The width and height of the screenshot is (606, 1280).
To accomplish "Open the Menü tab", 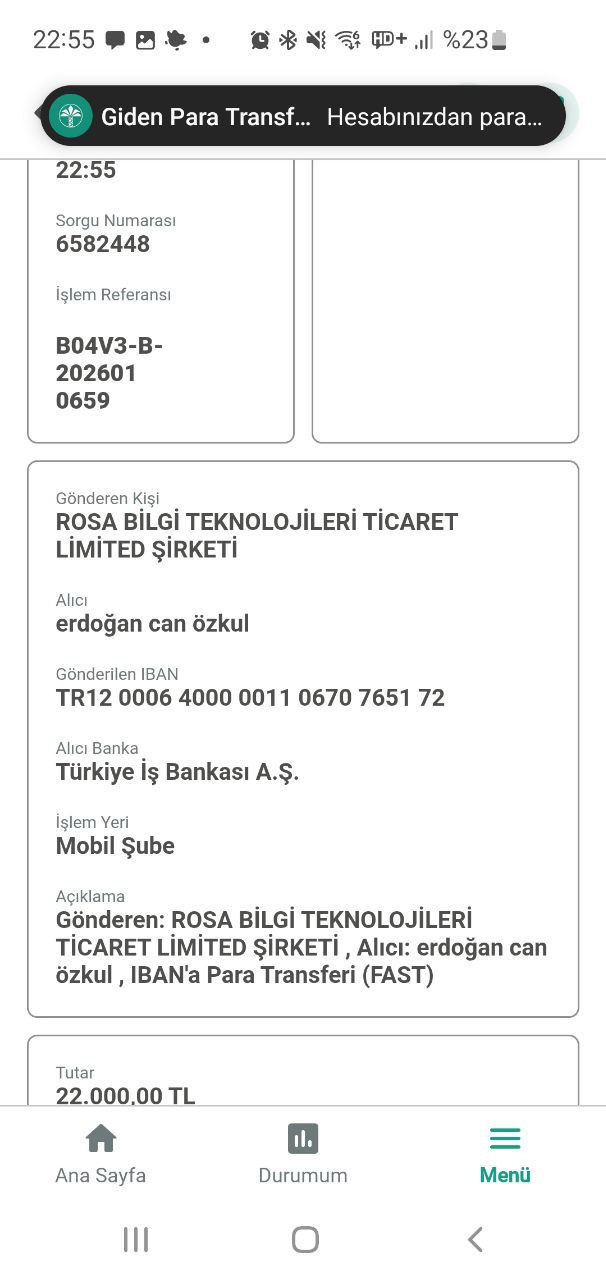I will [505, 1154].
